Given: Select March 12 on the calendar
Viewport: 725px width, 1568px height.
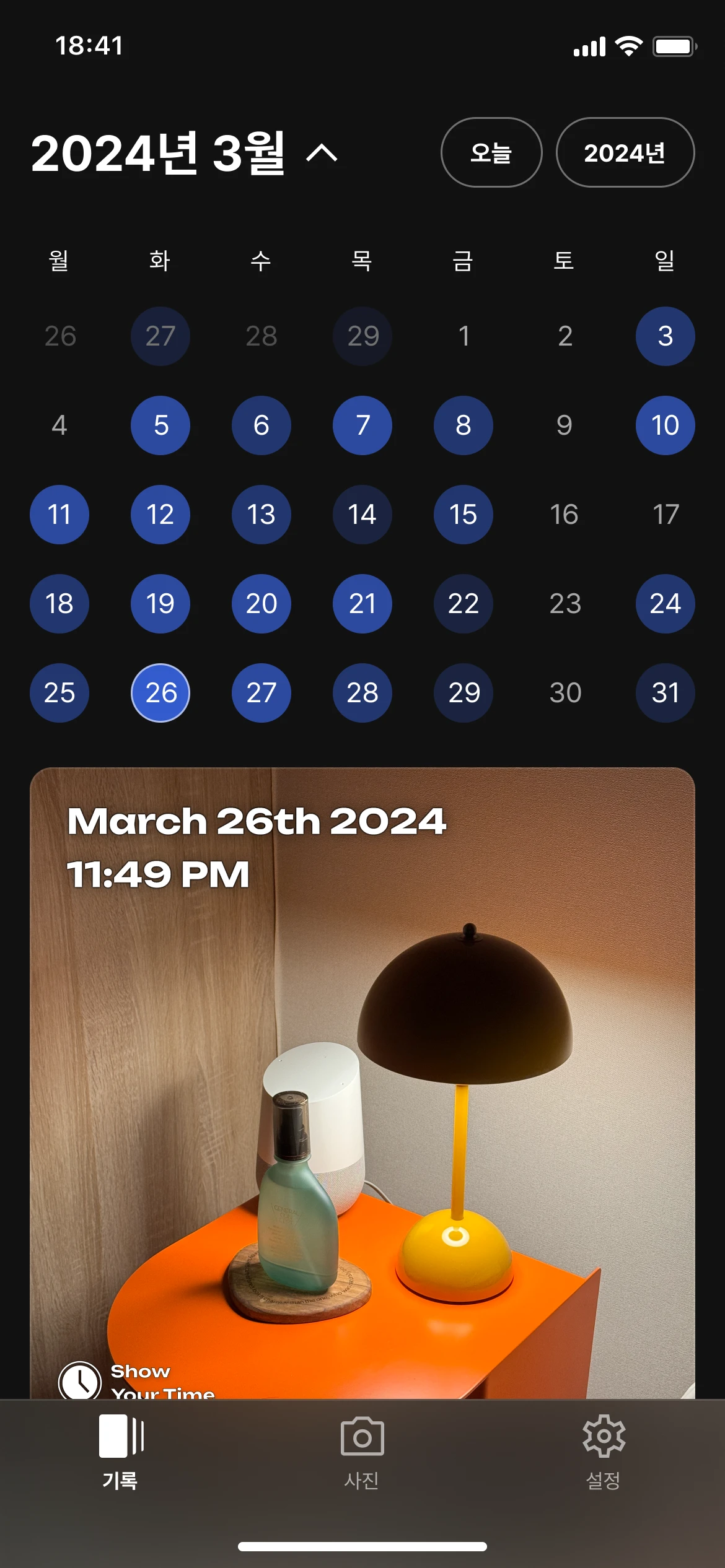Looking at the screenshot, I should (x=160, y=515).
